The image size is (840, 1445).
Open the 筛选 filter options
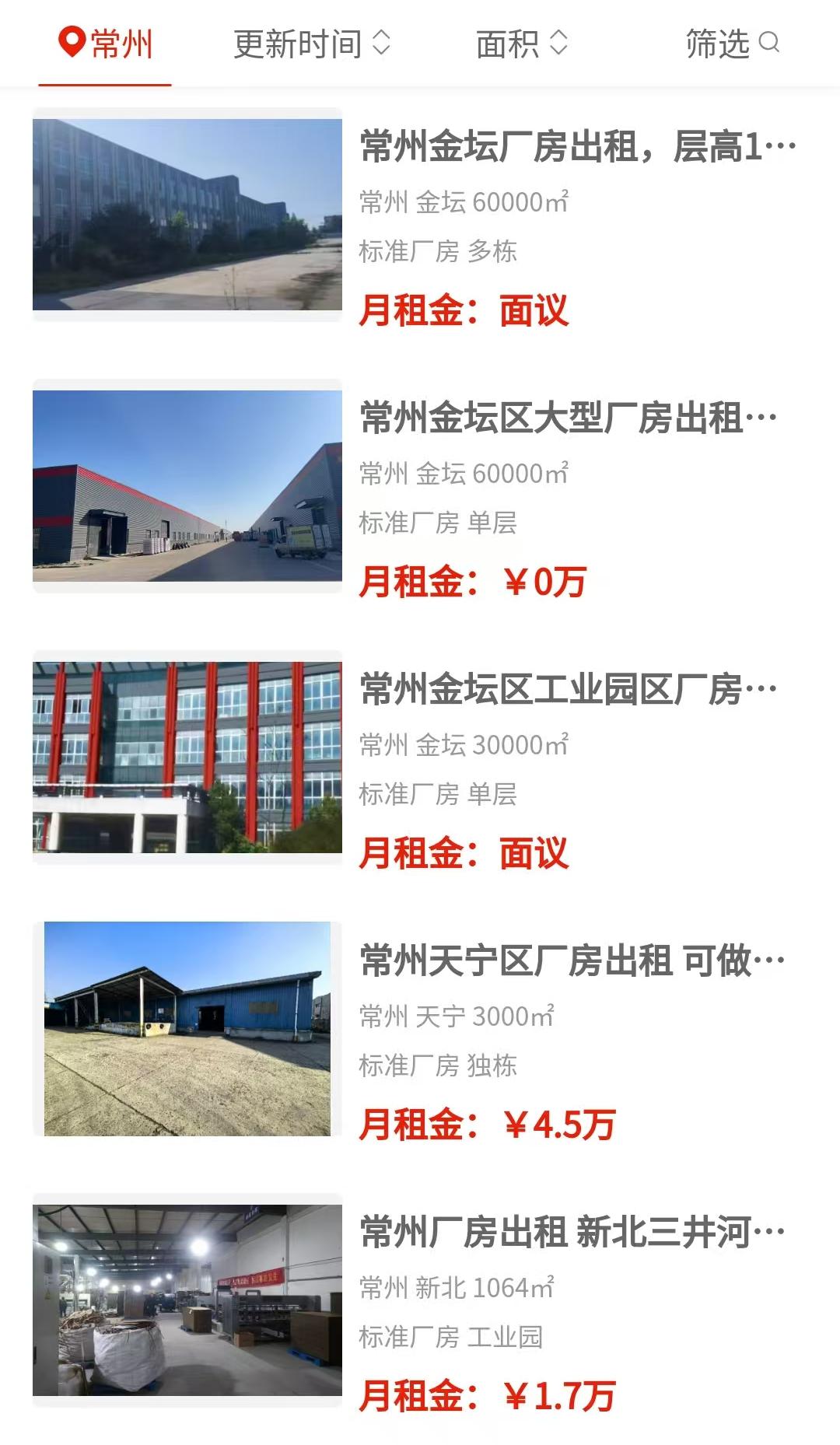[731, 44]
